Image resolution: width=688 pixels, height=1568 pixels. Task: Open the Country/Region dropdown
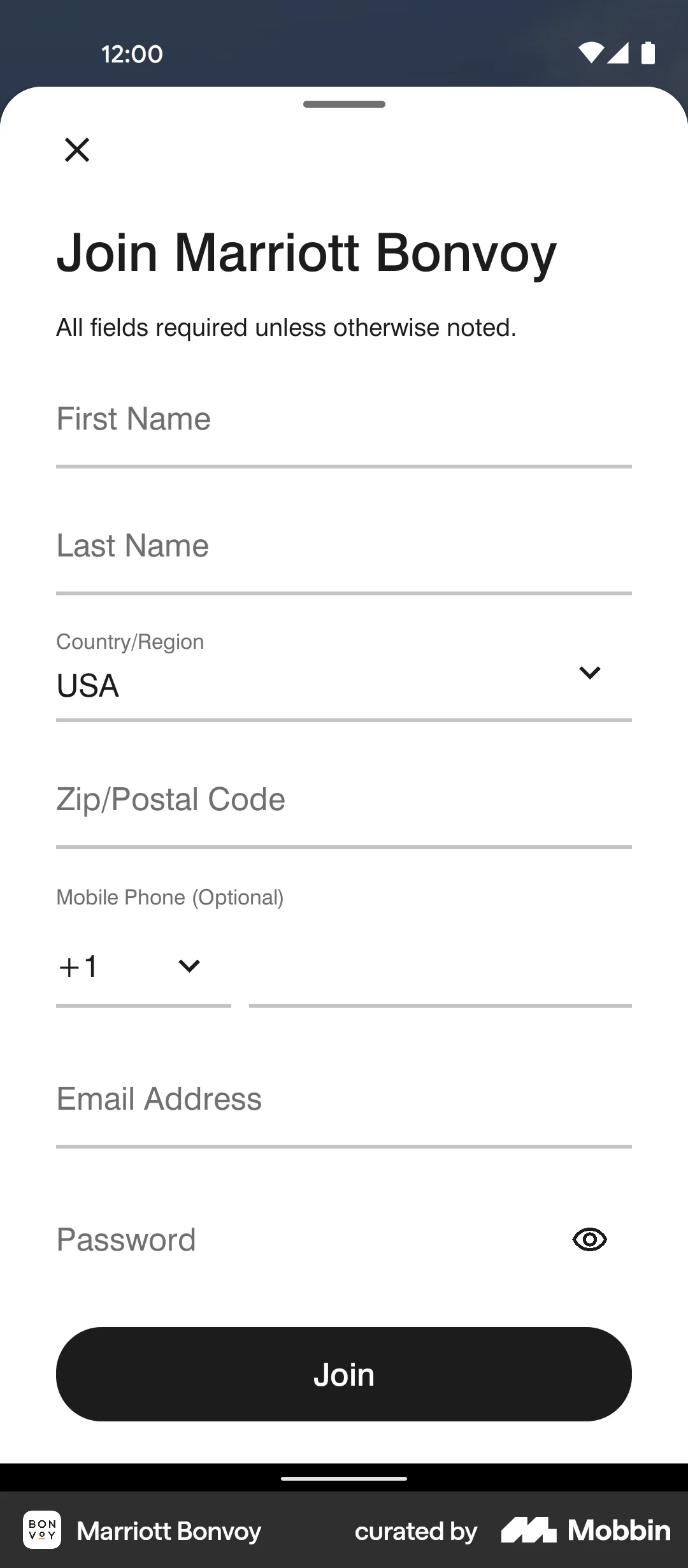click(x=589, y=672)
